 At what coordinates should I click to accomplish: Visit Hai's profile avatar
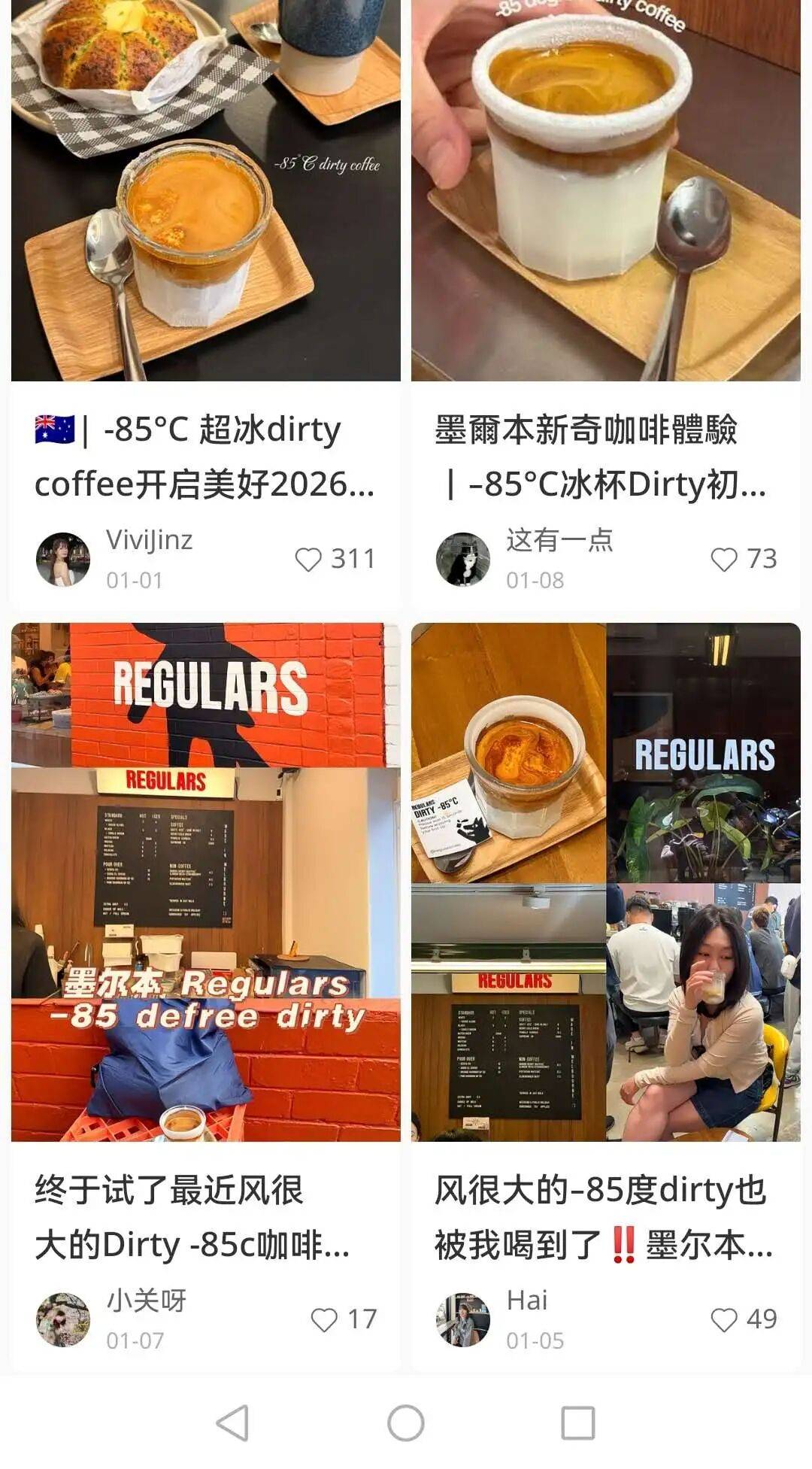point(463,1320)
